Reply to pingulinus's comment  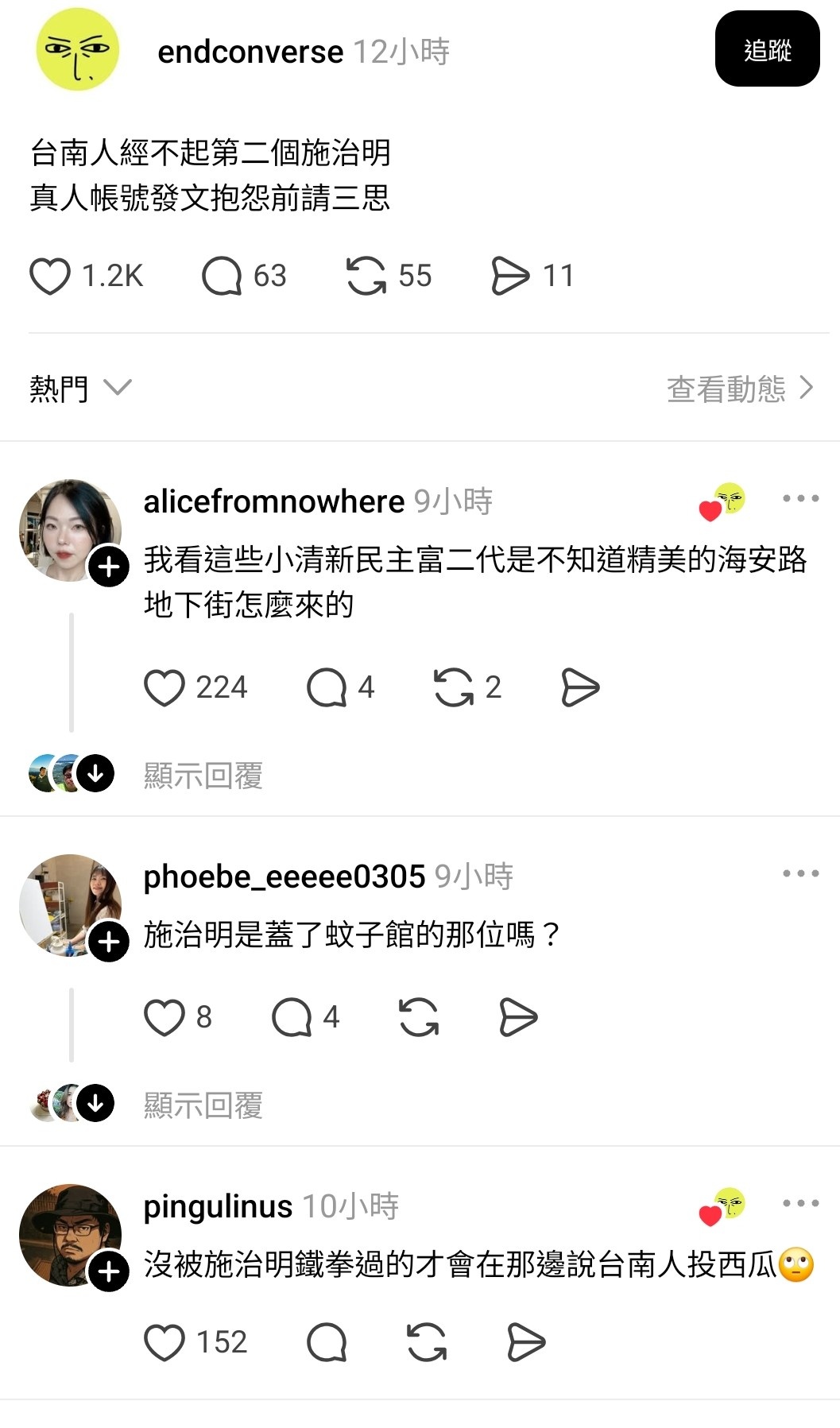click(x=327, y=1343)
